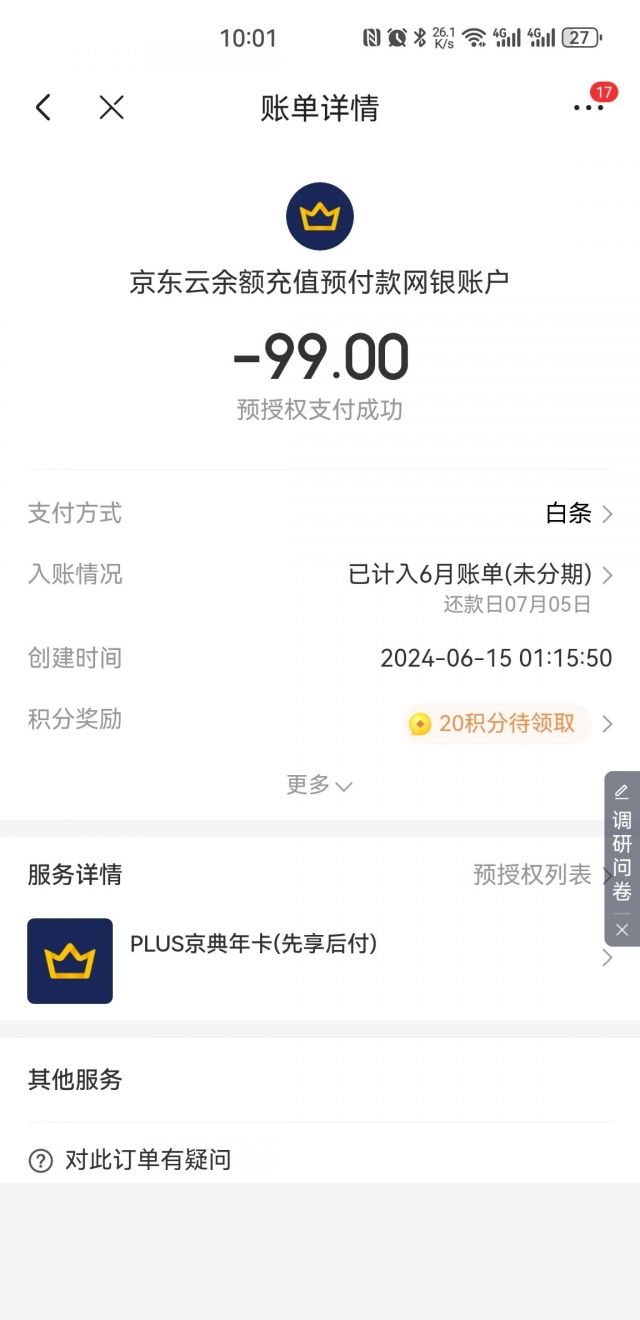
Task: Expand 更多 to show more details
Action: [x=319, y=785]
